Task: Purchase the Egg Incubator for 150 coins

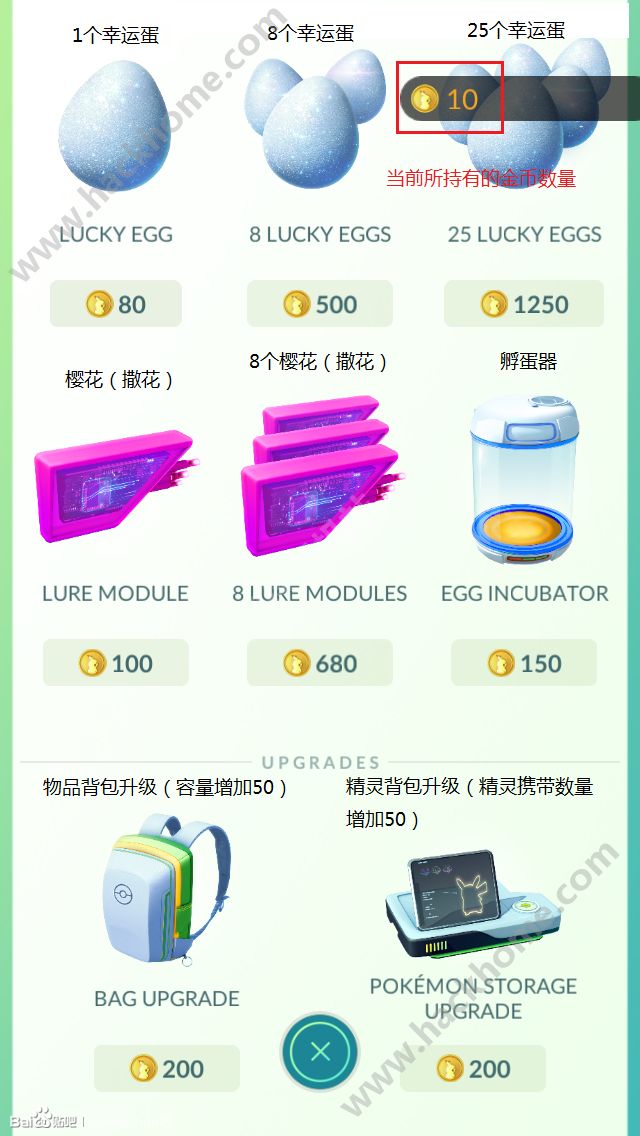Action: point(524,663)
